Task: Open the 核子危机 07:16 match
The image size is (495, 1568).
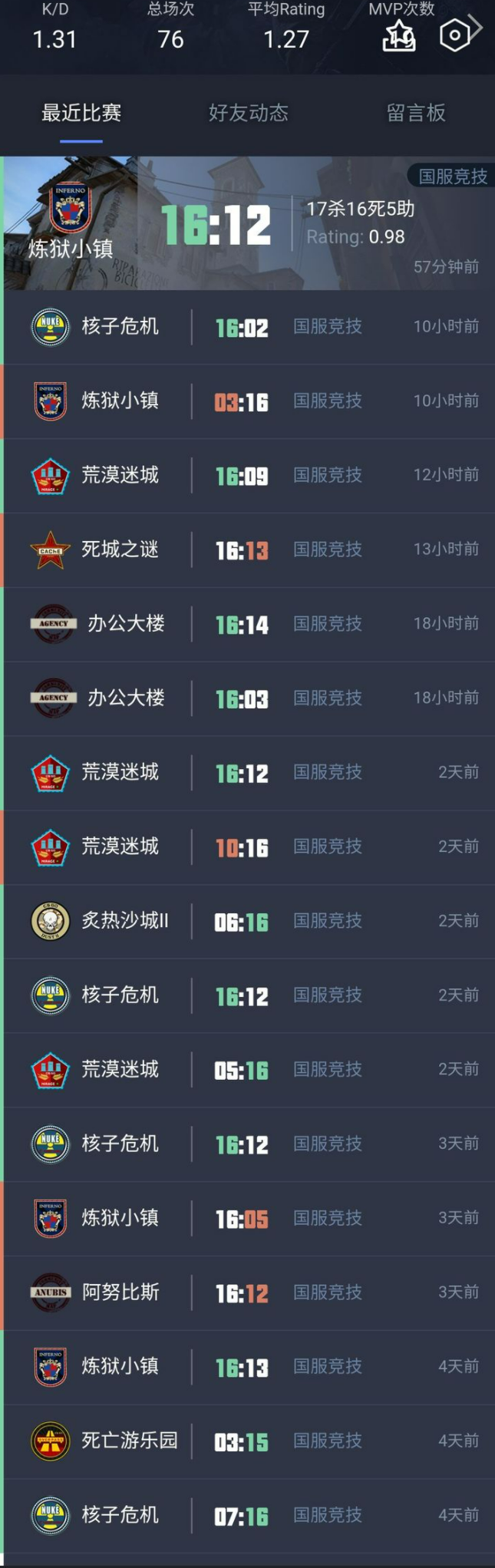Action: (247, 1516)
